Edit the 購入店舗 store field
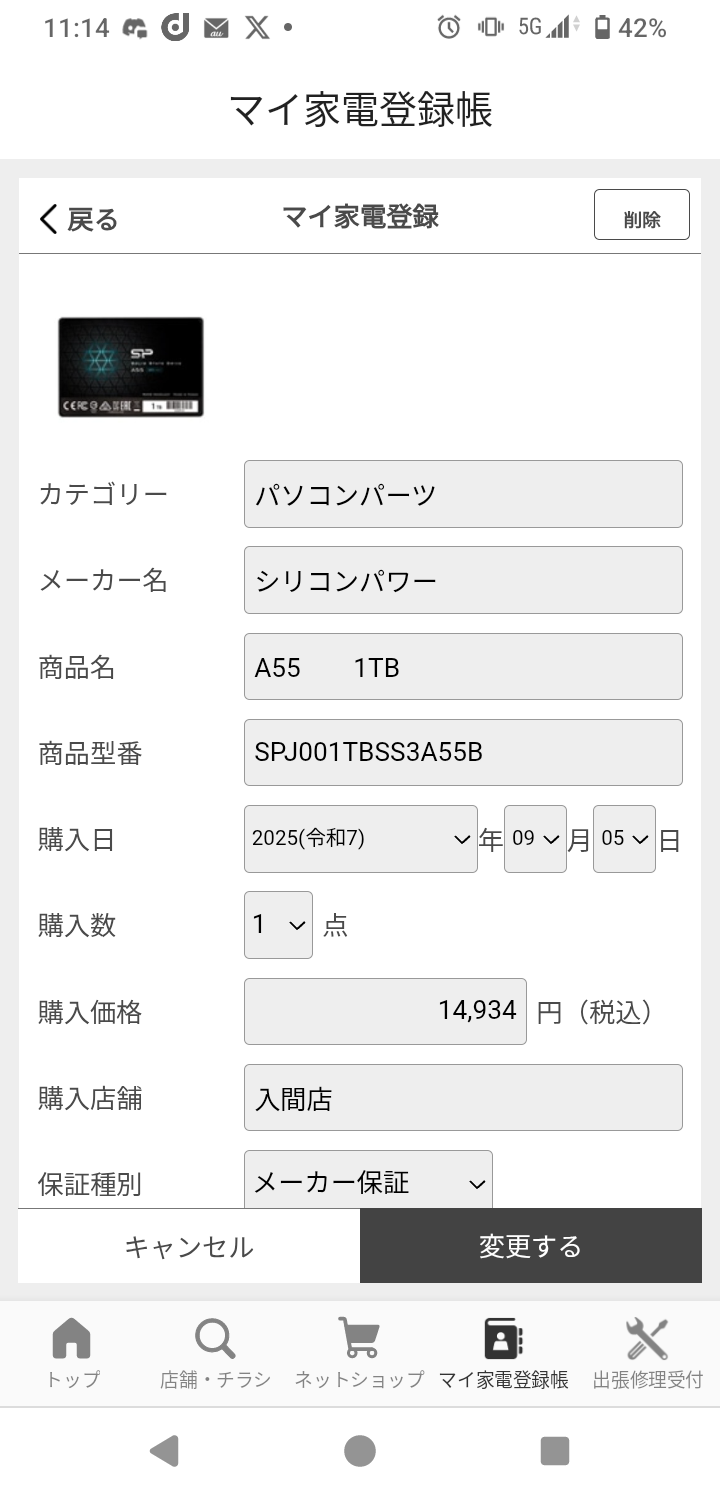This screenshot has height=1496, width=720. (463, 1098)
